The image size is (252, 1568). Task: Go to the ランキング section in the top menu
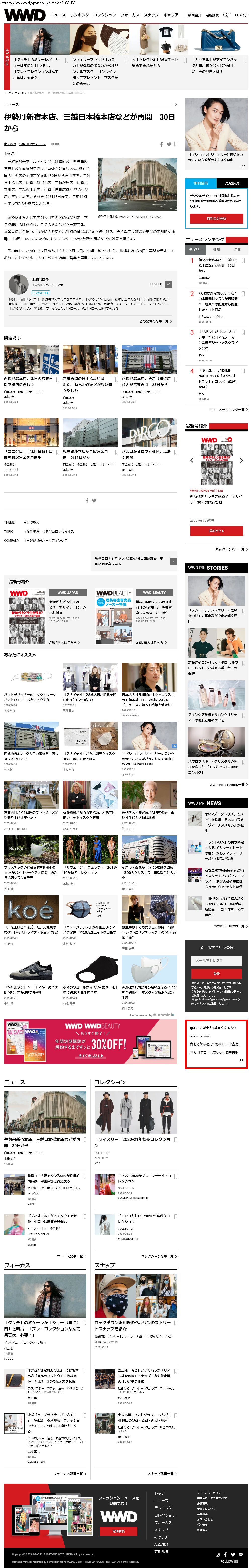[79, 15]
